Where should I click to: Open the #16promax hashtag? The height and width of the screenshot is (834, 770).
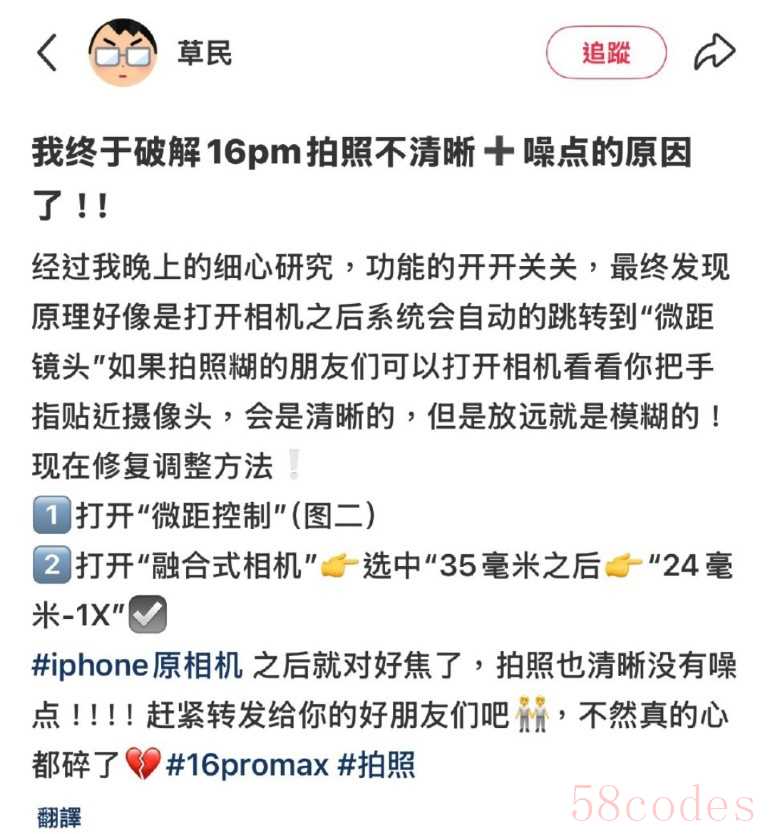247,766
